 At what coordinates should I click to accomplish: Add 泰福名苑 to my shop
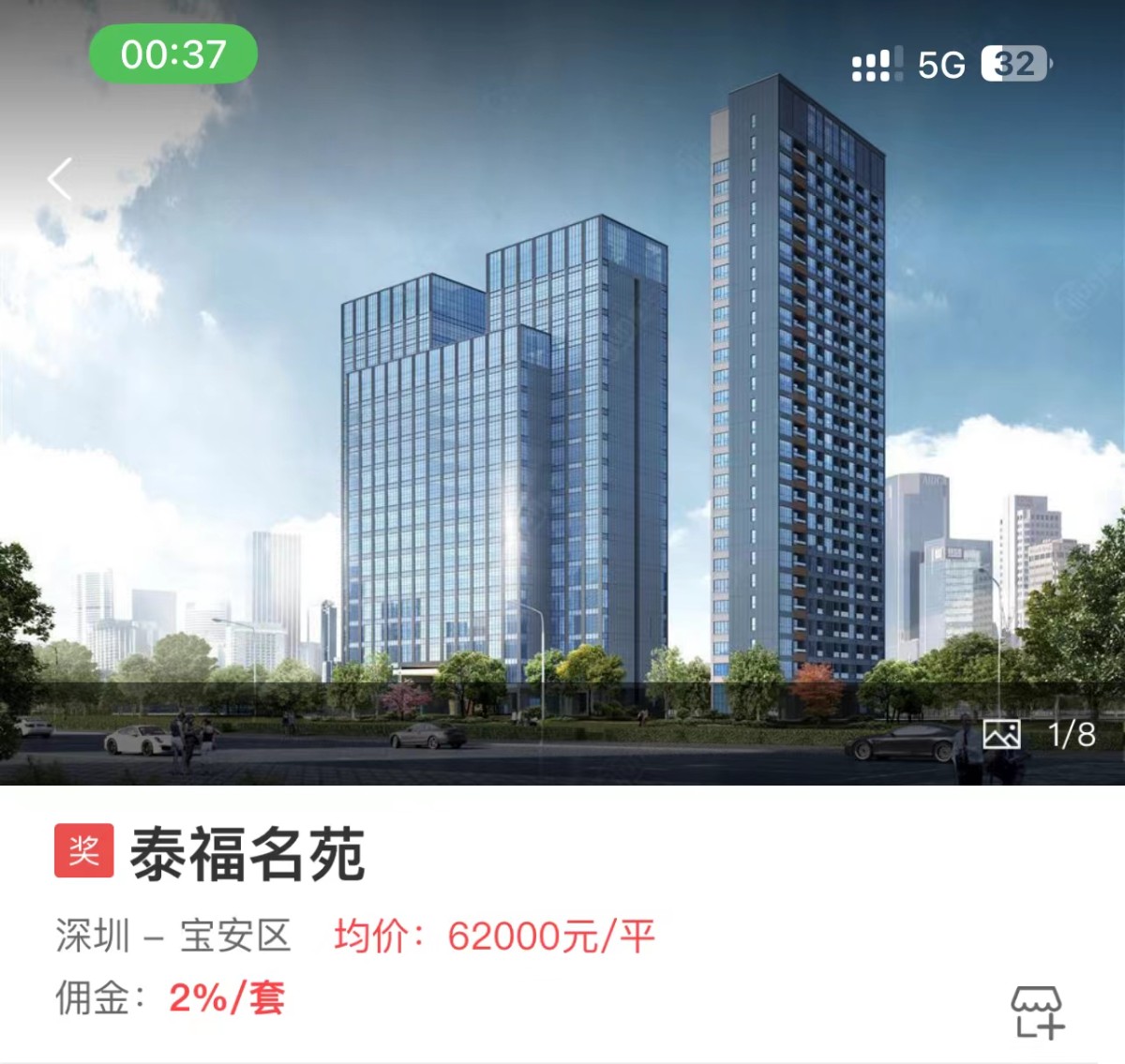tap(1037, 1012)
